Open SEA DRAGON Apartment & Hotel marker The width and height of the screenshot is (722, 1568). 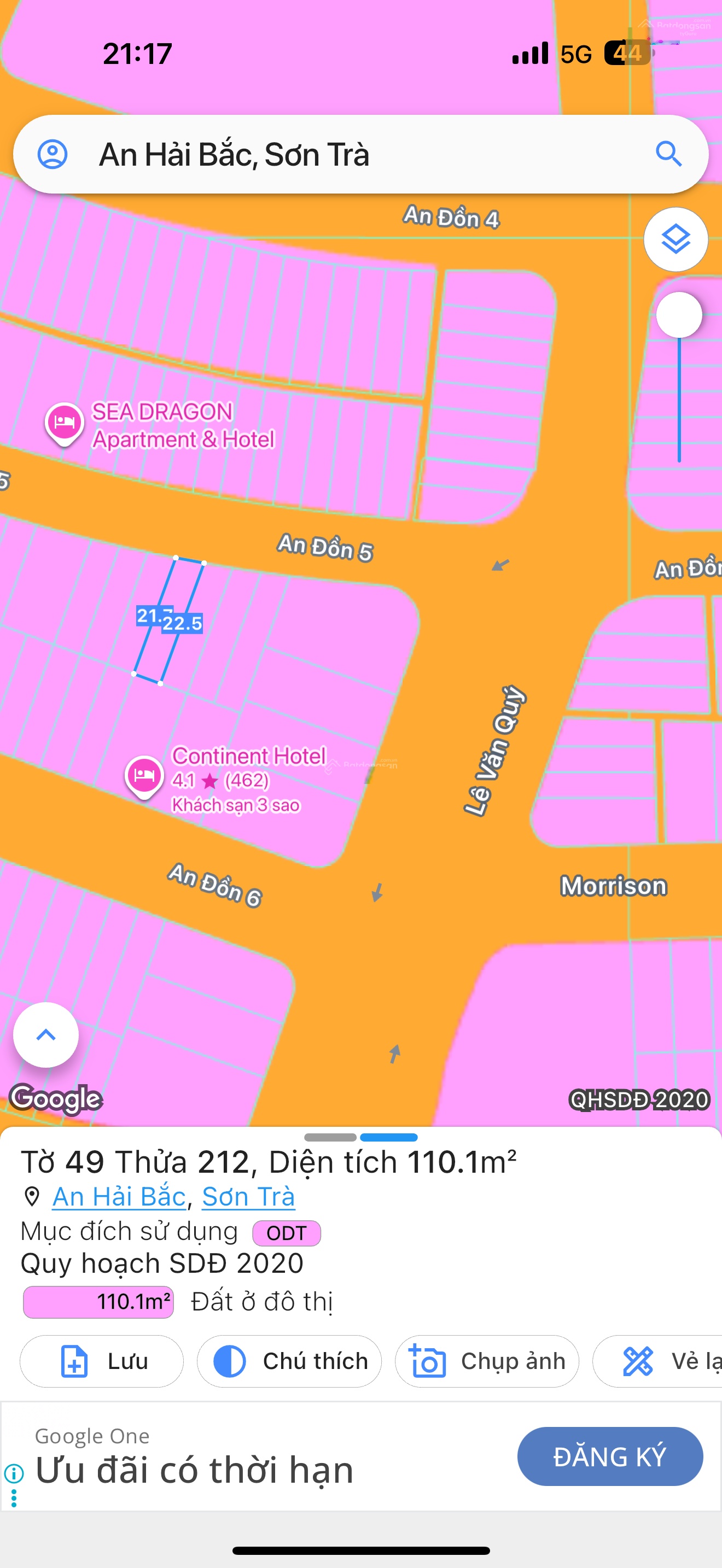click(65, 422)
